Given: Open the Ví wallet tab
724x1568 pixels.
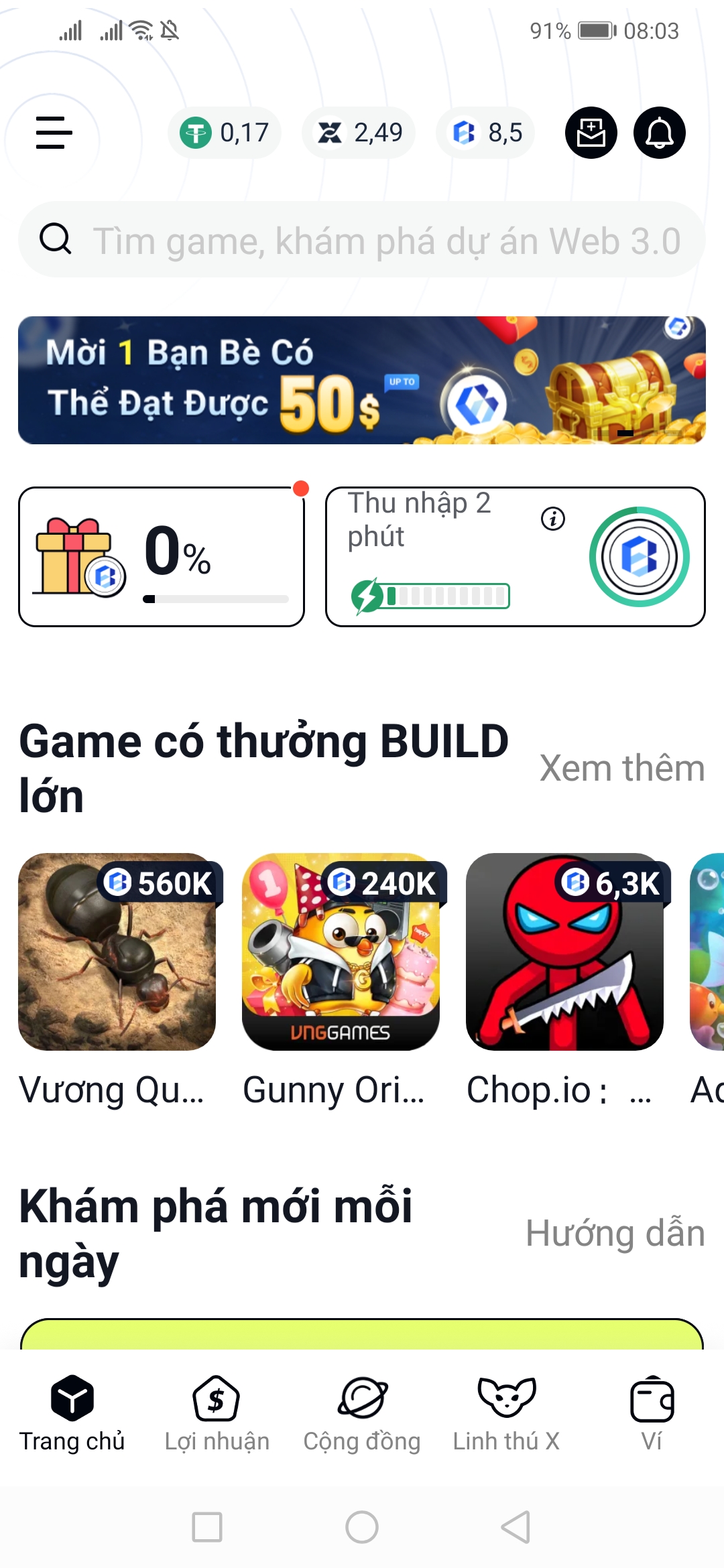Looking at the screenshot, I should tap(651, 1414).
